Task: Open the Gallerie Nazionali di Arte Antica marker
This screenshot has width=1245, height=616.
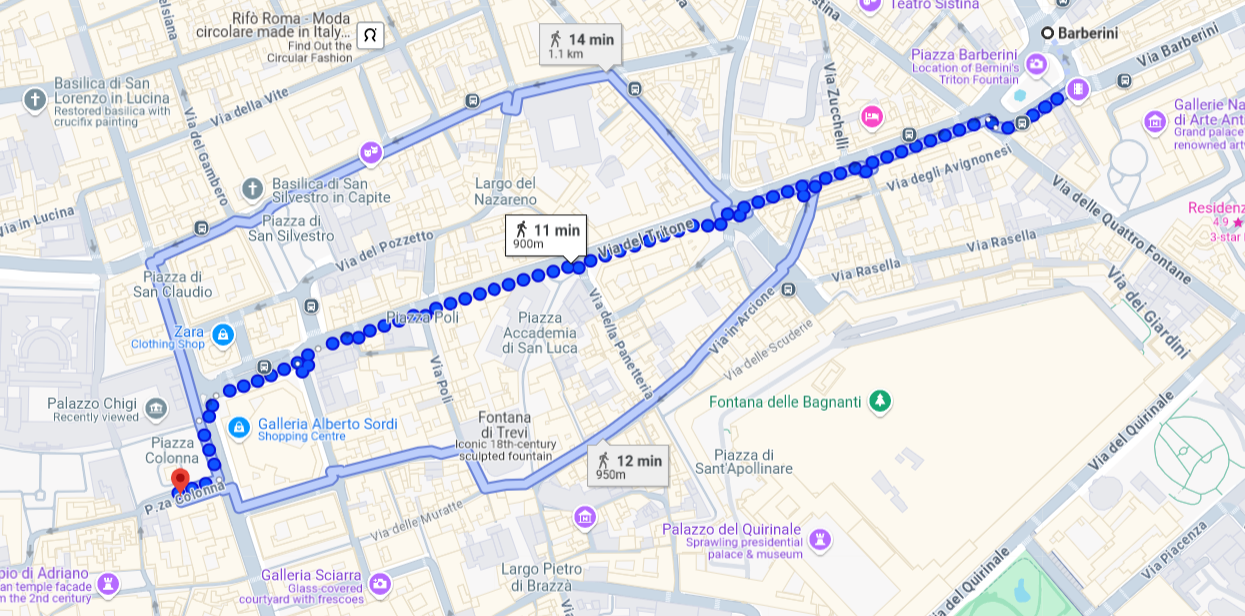Action: pyautogui.click(x=1155, y=122)
